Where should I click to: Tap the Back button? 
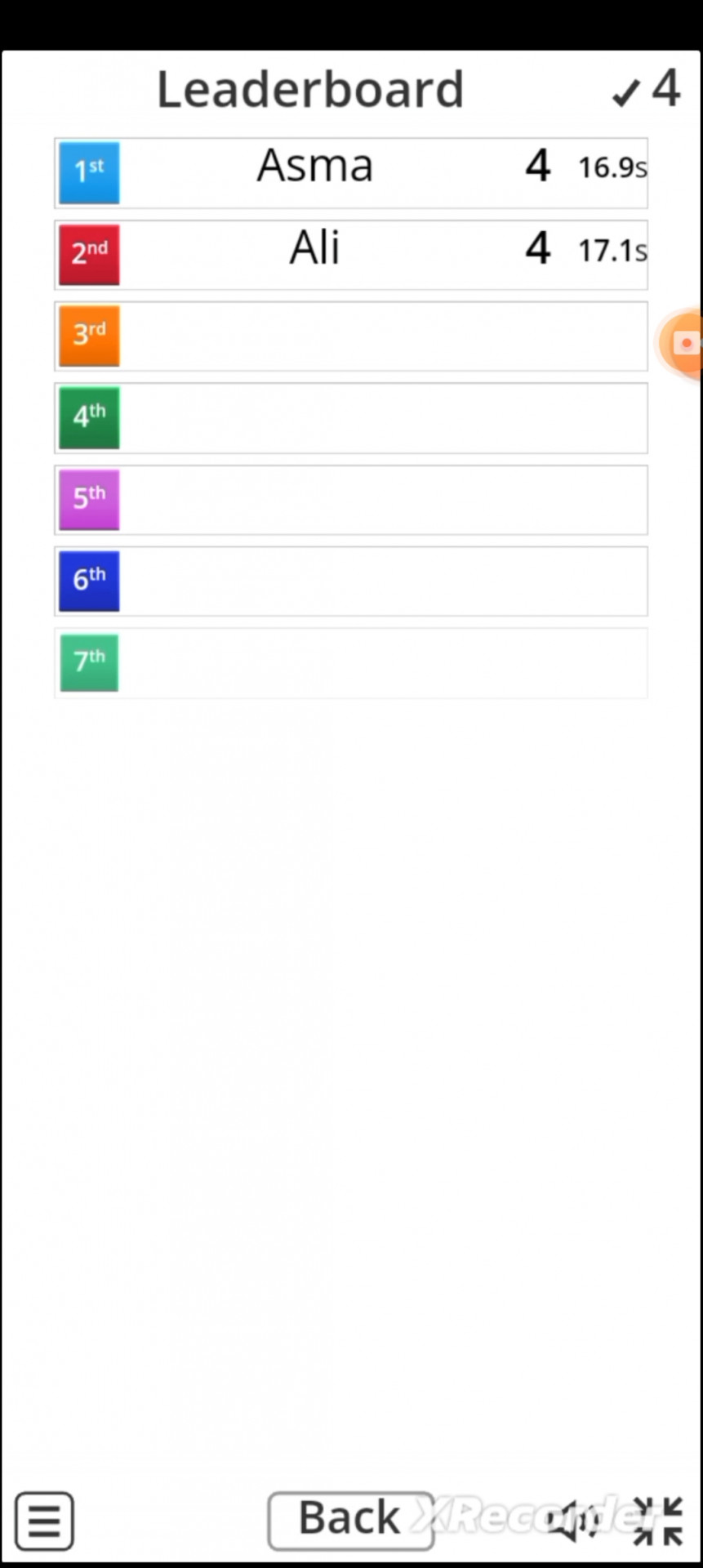pyautogui.click(x=350, y=1520)
